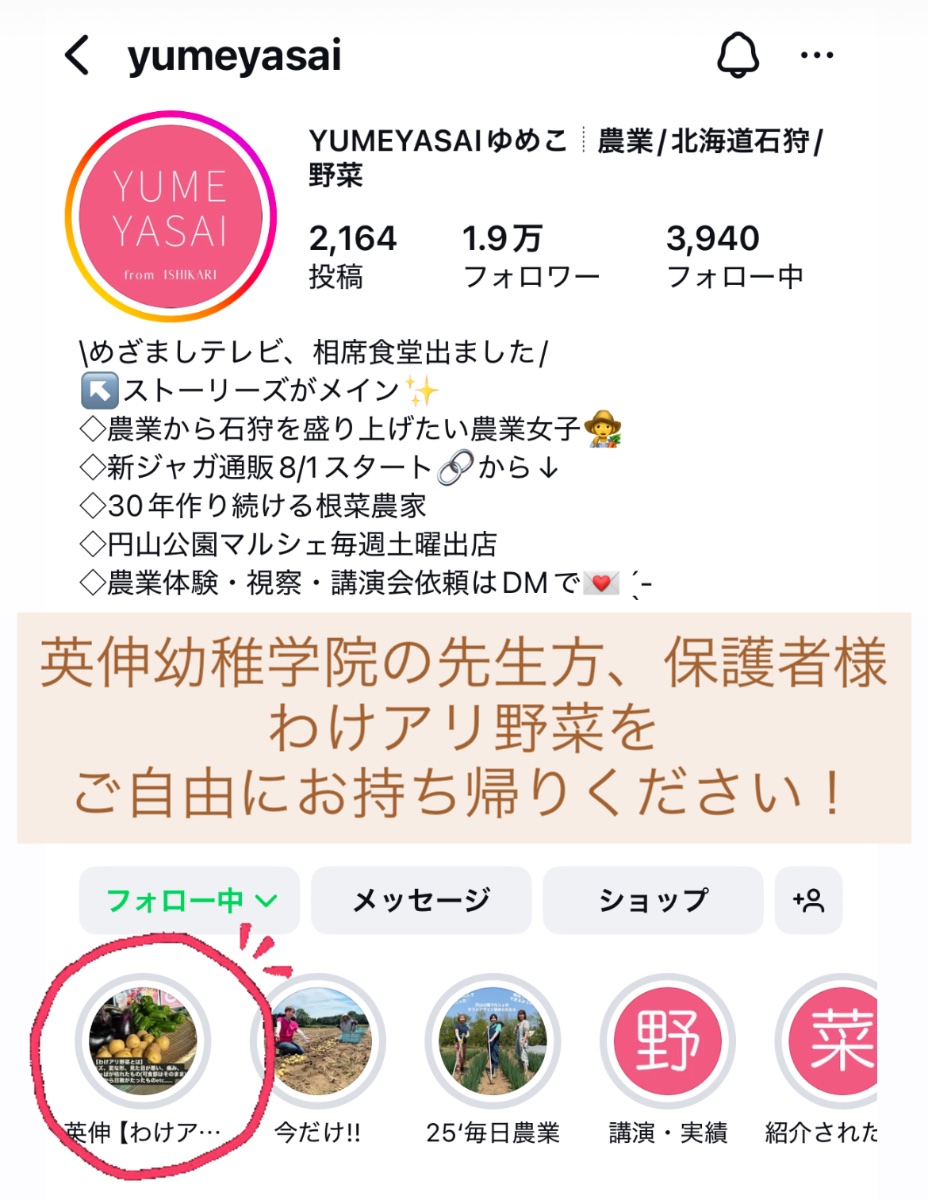The width and height of the screenshot is (928, 1200).
Task: View the 25'毎日農業 highlight
Action: (x=492, y=1042)
